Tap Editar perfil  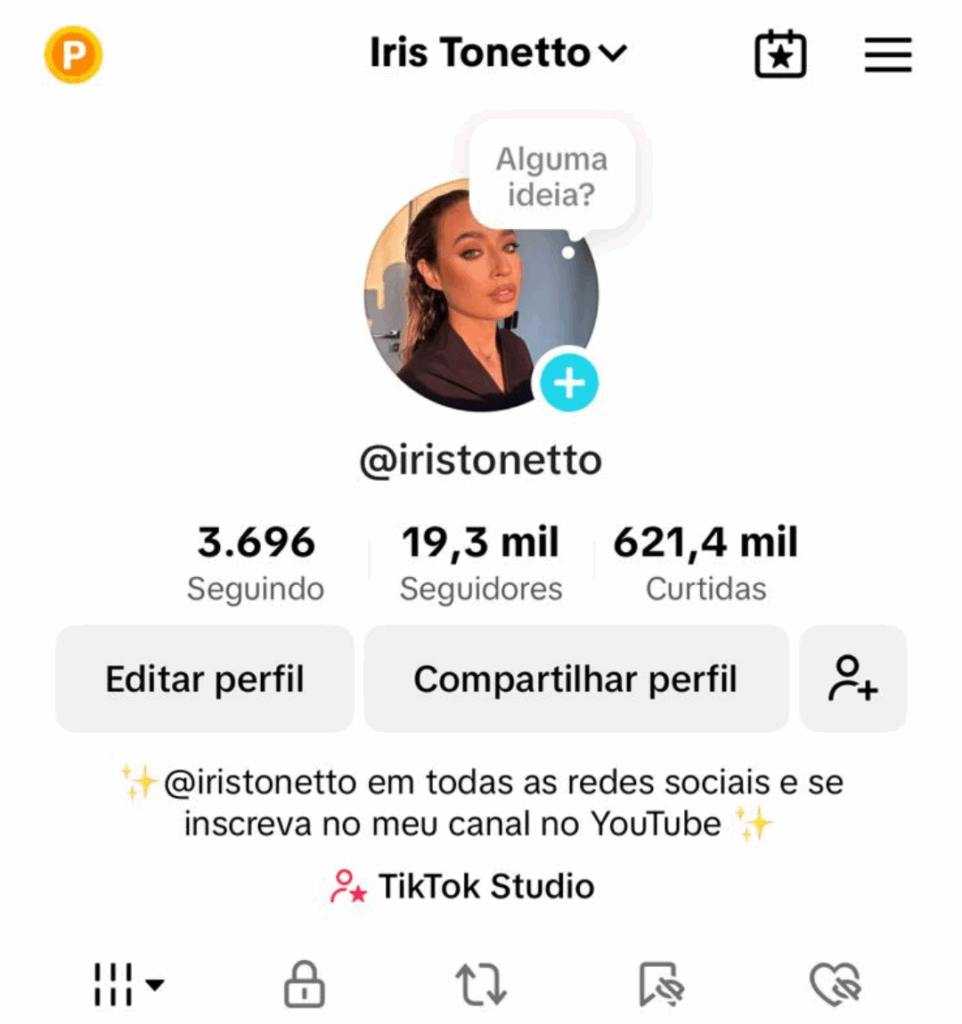(x=205, y=679)
